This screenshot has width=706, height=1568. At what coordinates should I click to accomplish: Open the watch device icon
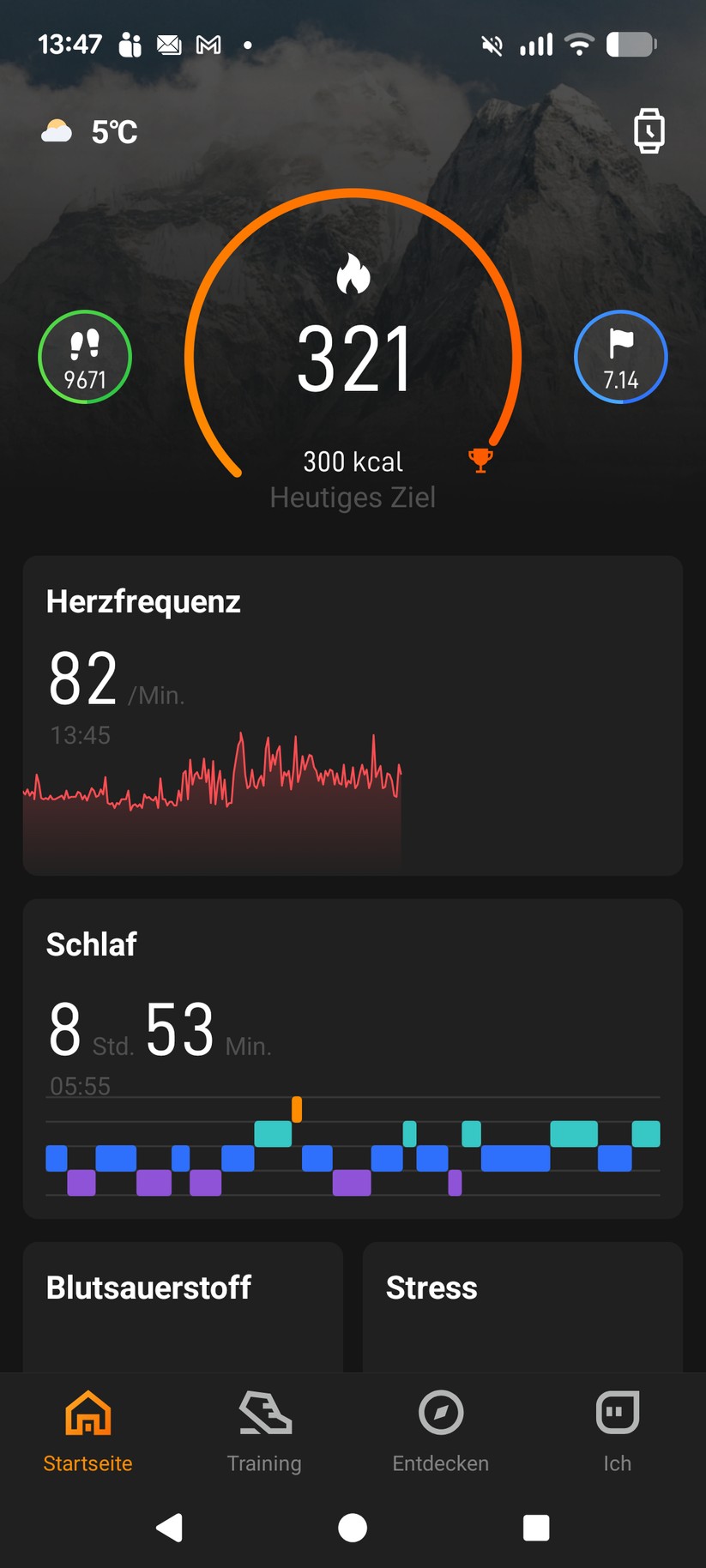(x=649, y=130)
